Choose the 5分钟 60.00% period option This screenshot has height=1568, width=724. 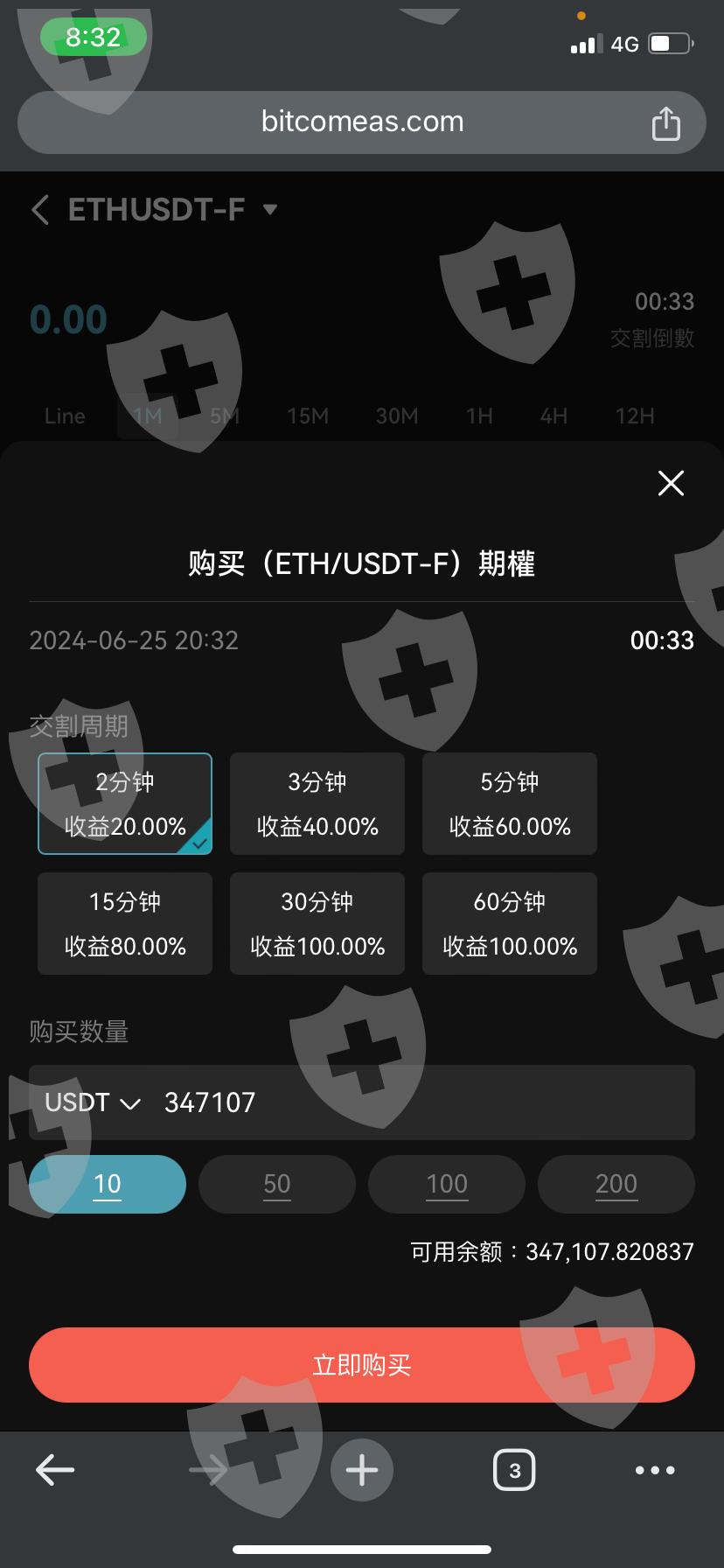510,803
